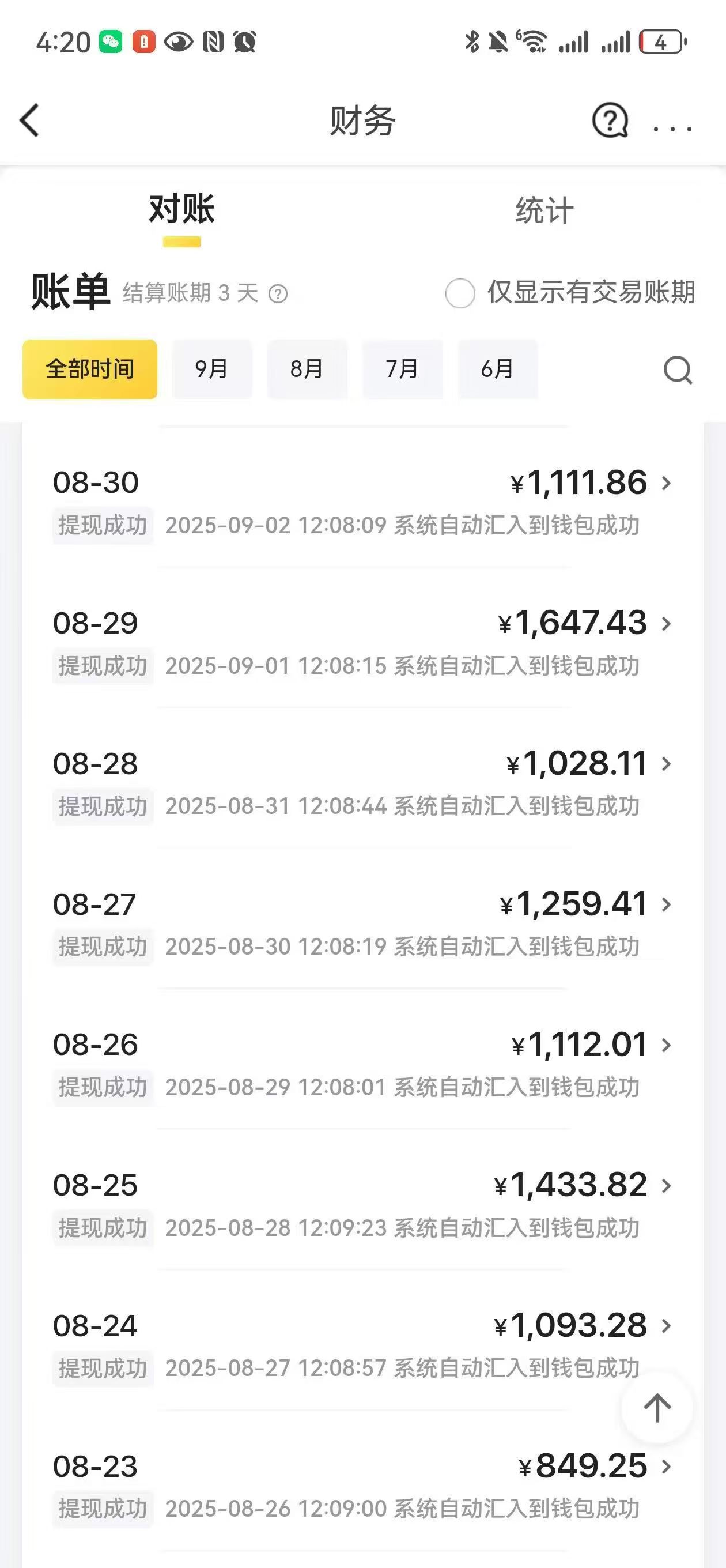Show bills for 6月

[497, 370]
